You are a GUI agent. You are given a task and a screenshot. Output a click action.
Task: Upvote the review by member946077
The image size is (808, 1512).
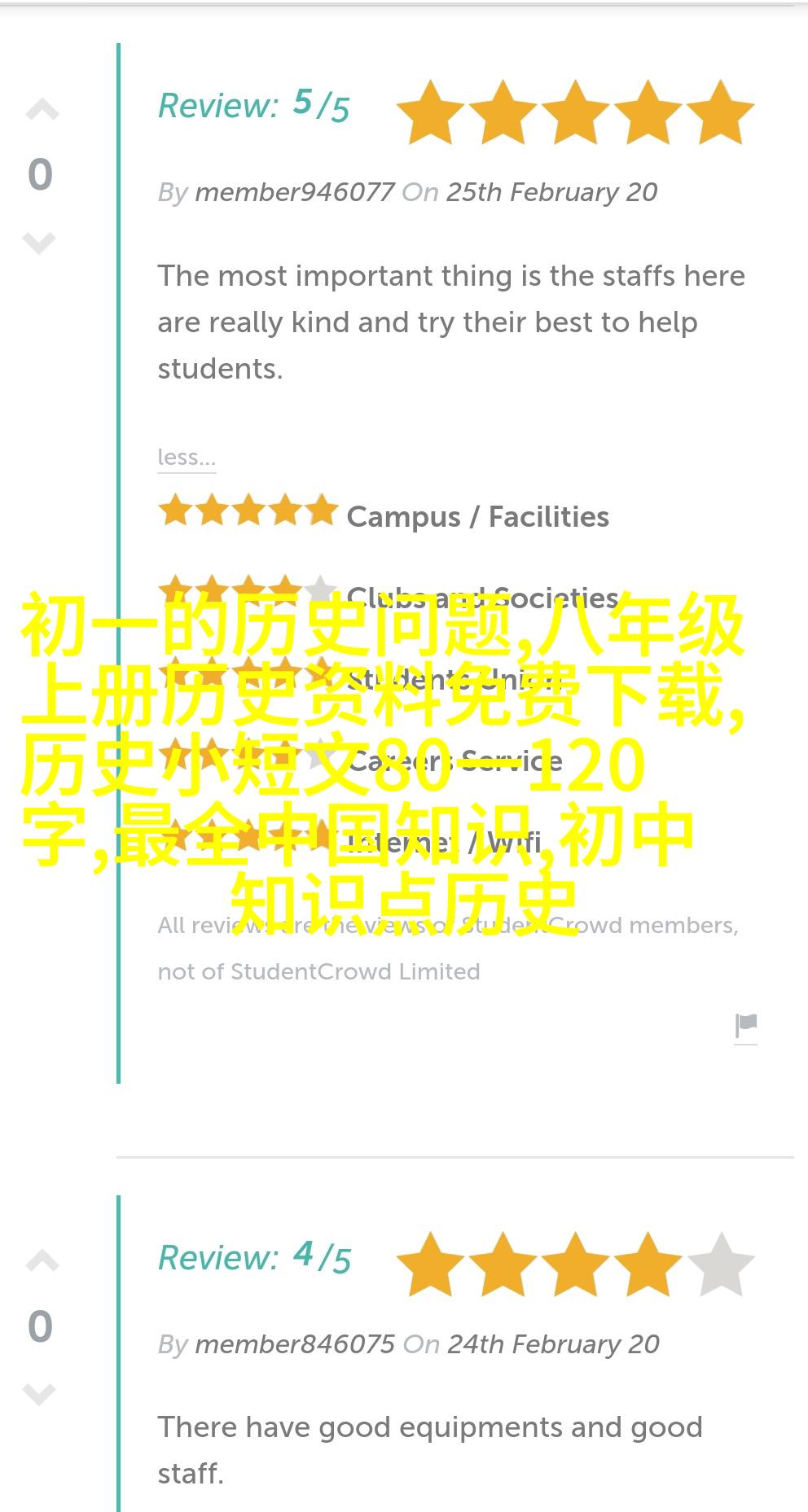(x=42, y=110)
